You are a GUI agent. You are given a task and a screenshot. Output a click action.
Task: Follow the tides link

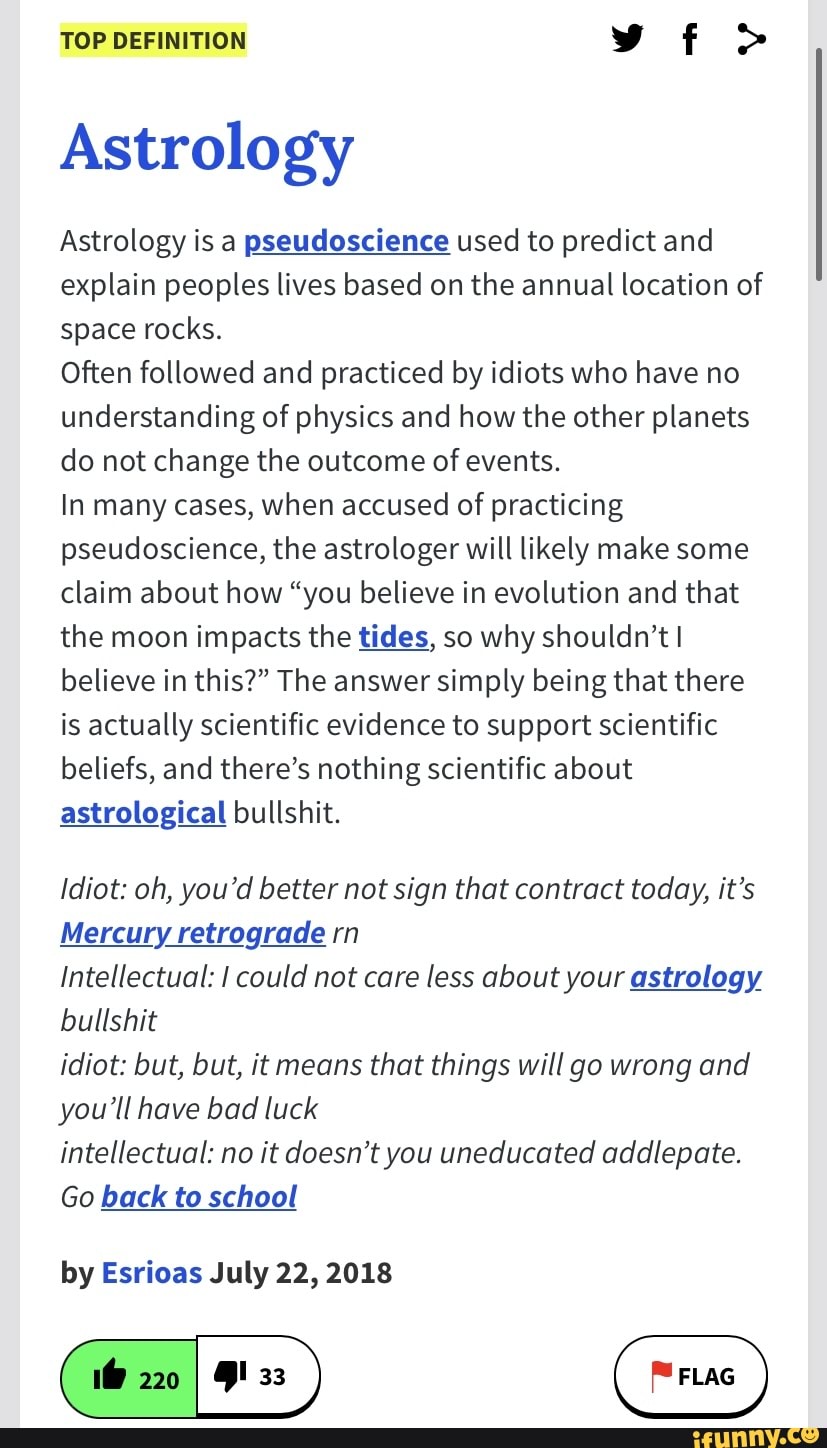point(393,637)
